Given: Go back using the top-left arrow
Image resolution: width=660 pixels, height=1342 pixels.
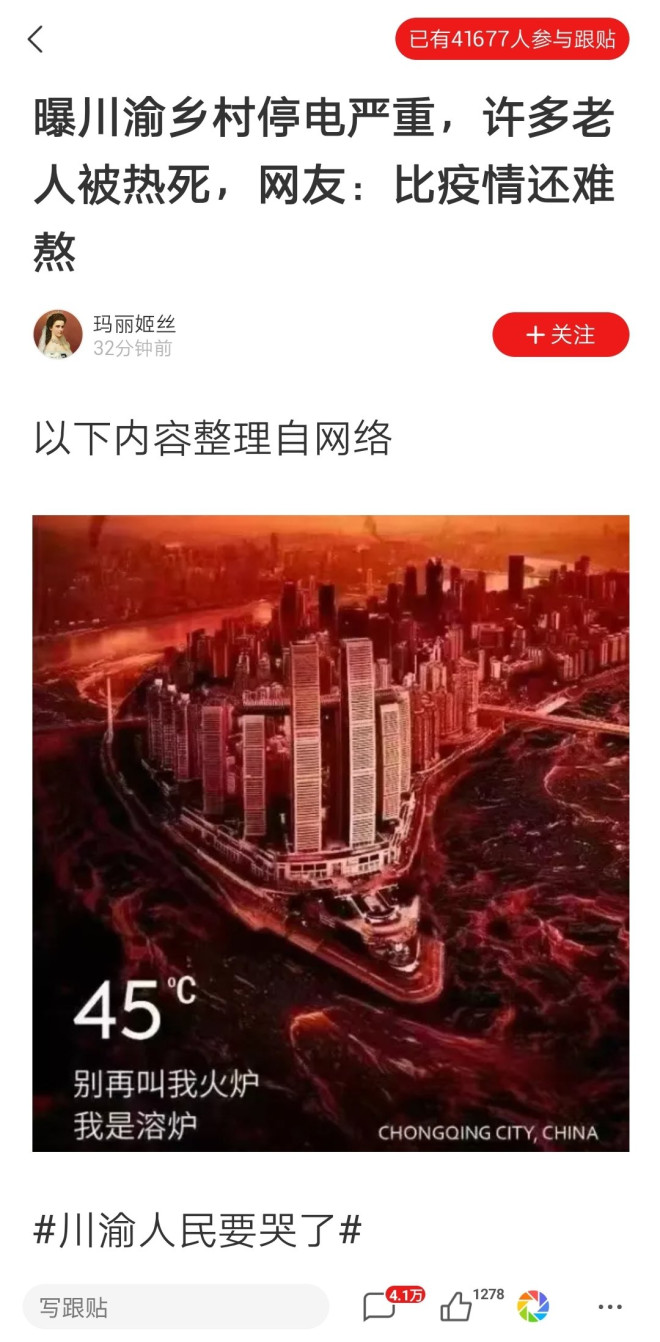Looking at the screenshot, I should 36,40.
